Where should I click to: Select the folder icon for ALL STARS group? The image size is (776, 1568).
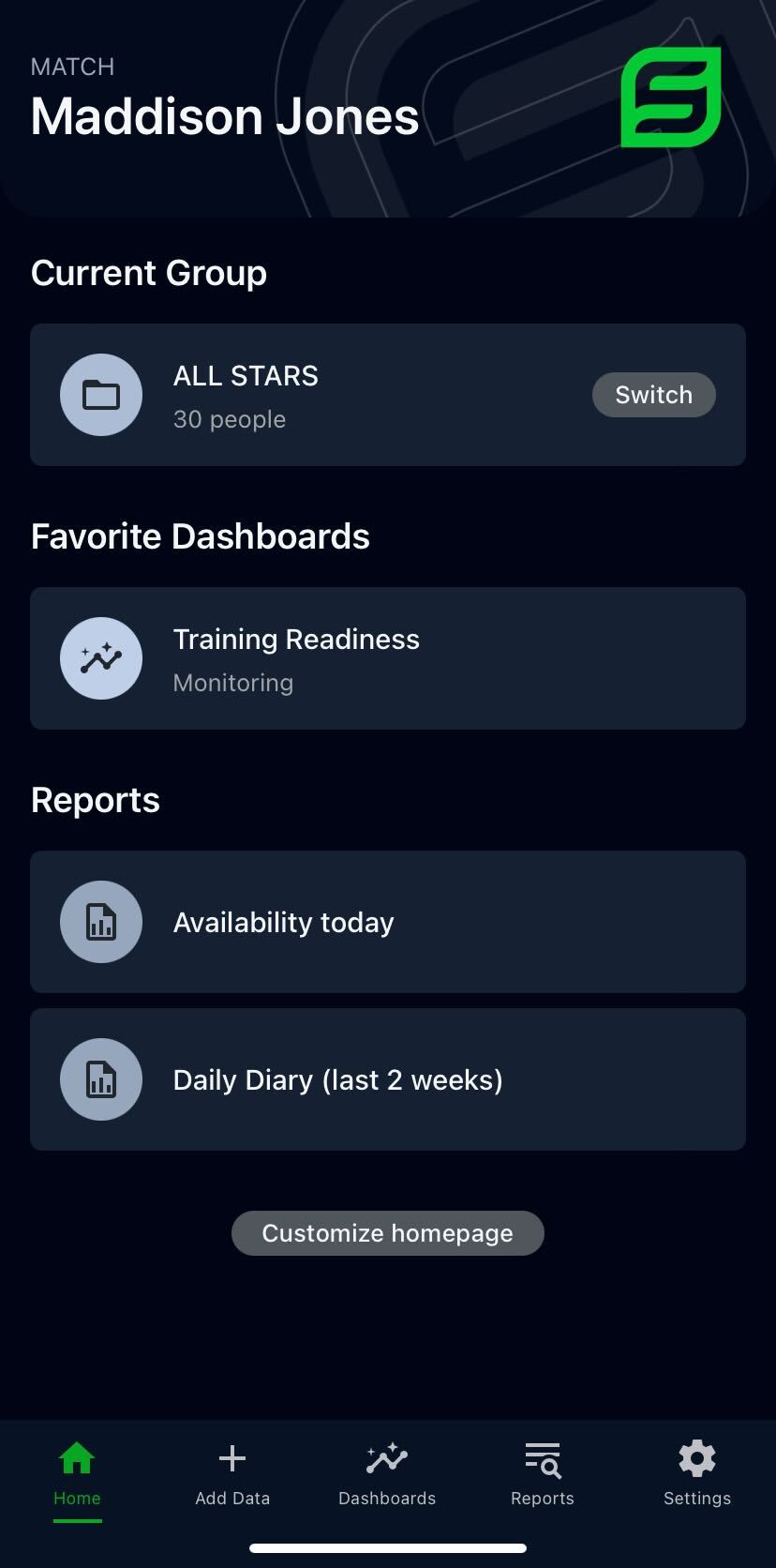(x=101, y=395)
